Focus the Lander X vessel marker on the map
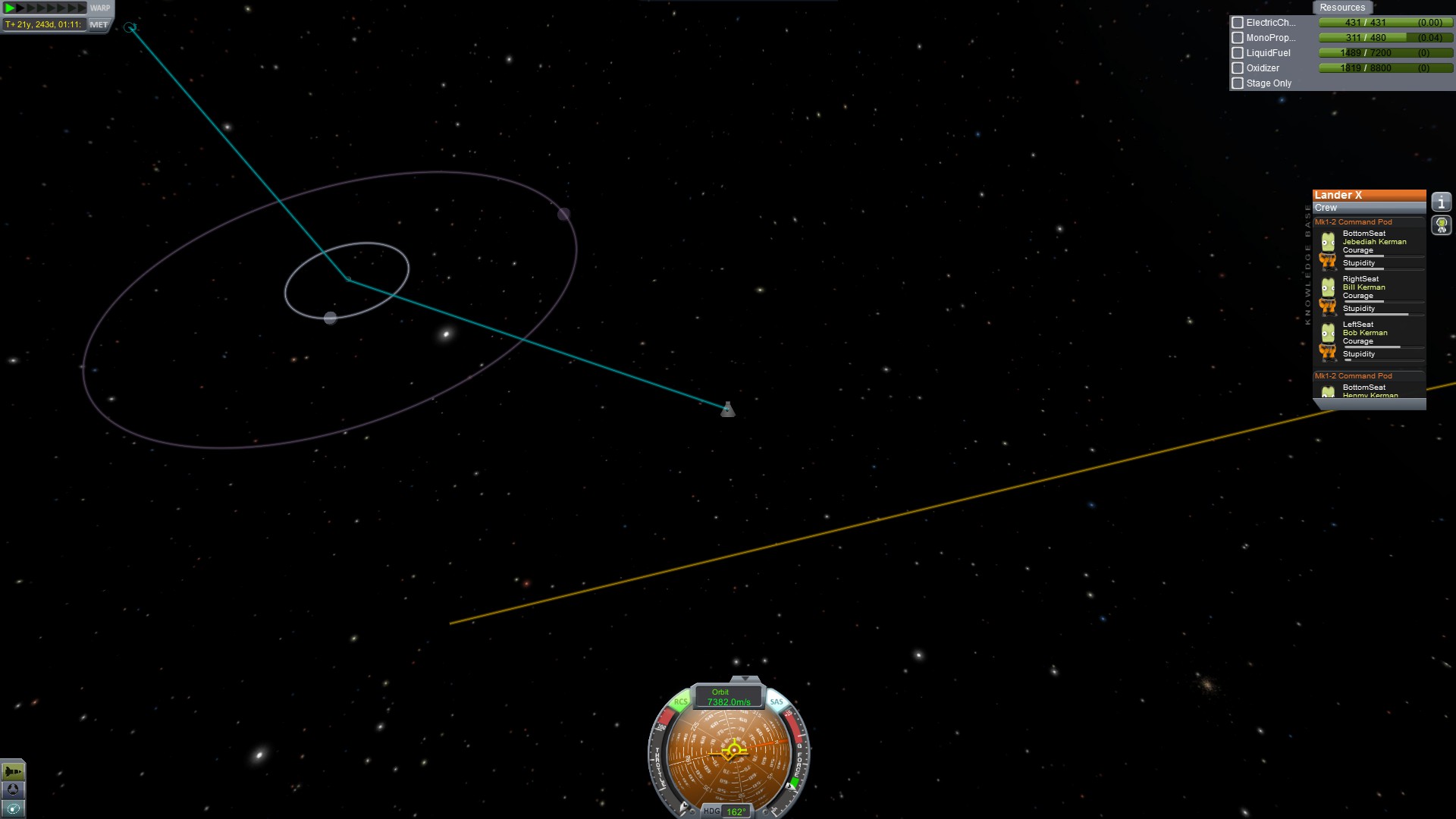This screenshot has width=1456, height=819. point(728,410)
